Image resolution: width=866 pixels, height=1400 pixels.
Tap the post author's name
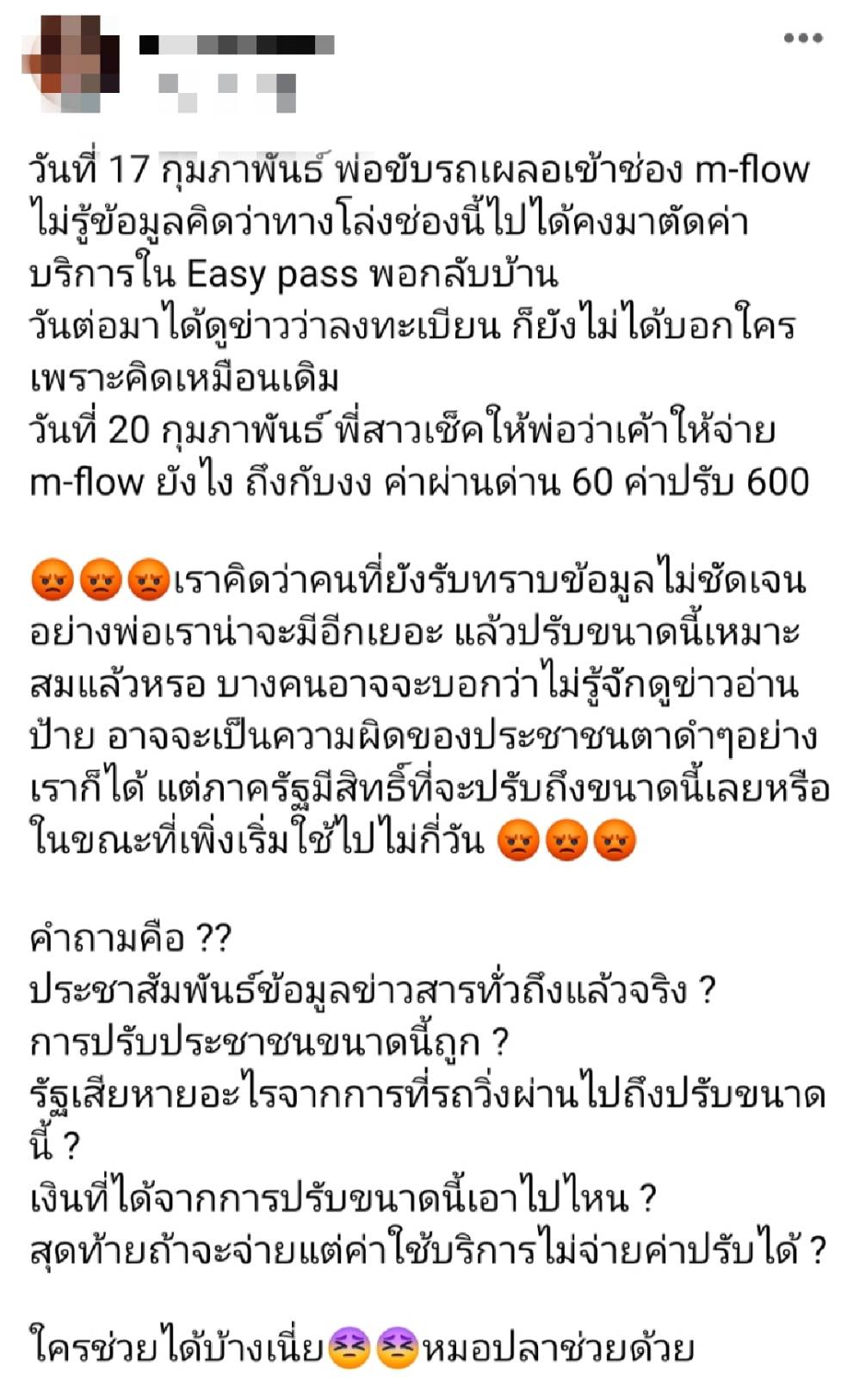[x=237, y=45]
